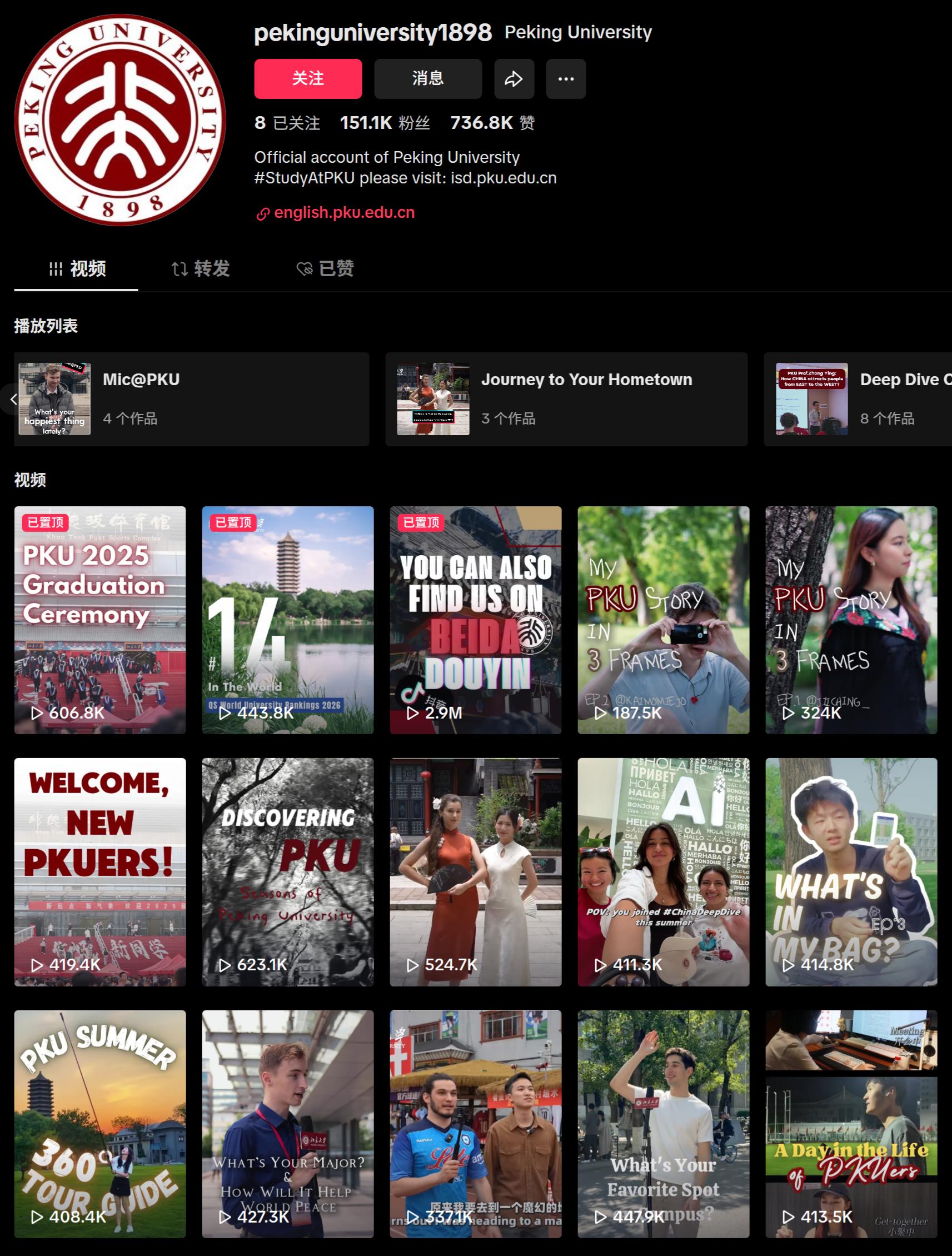Open the What's In My Bag video

(x=850, y=871)
